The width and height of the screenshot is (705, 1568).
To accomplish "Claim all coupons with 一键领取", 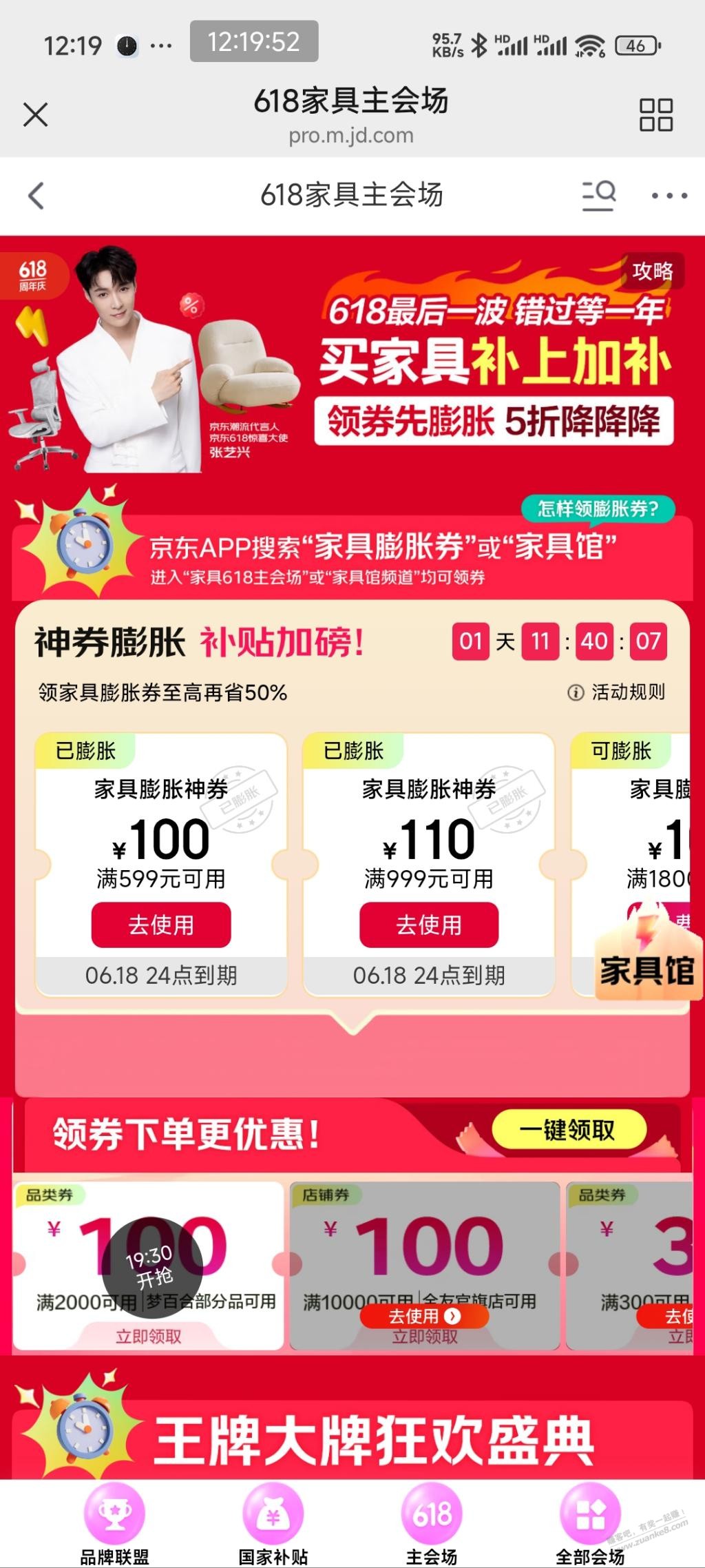I will pyautogui.click(x=567, y=1130).
